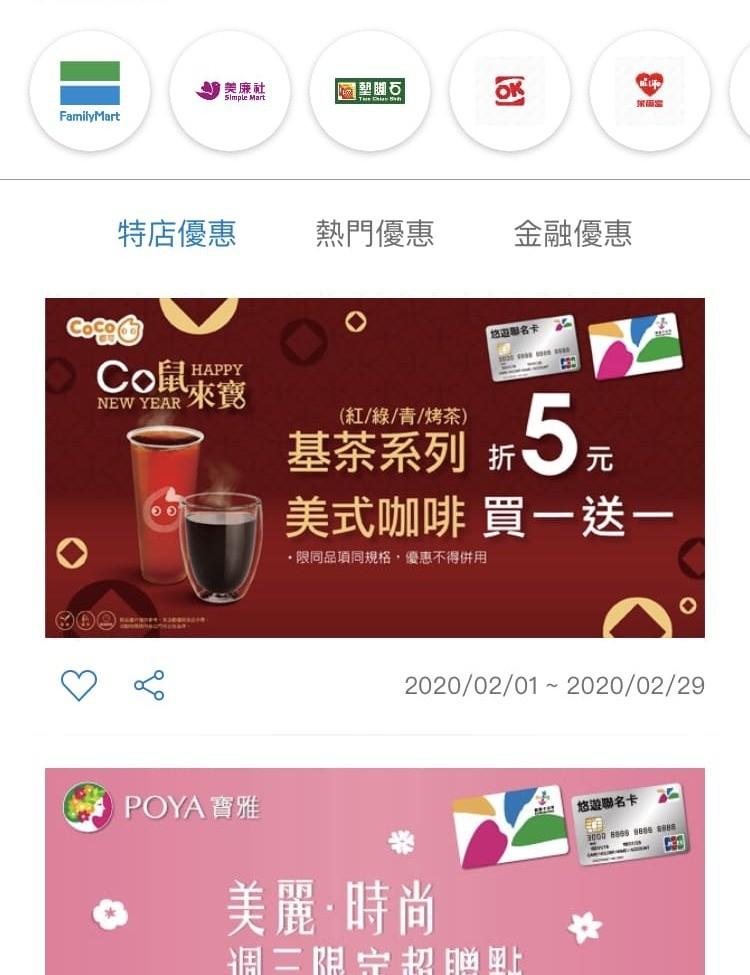Screen dimensions: 750x975
Task: Open the FamilyMart store icon
Action: (x=90, y=91)
